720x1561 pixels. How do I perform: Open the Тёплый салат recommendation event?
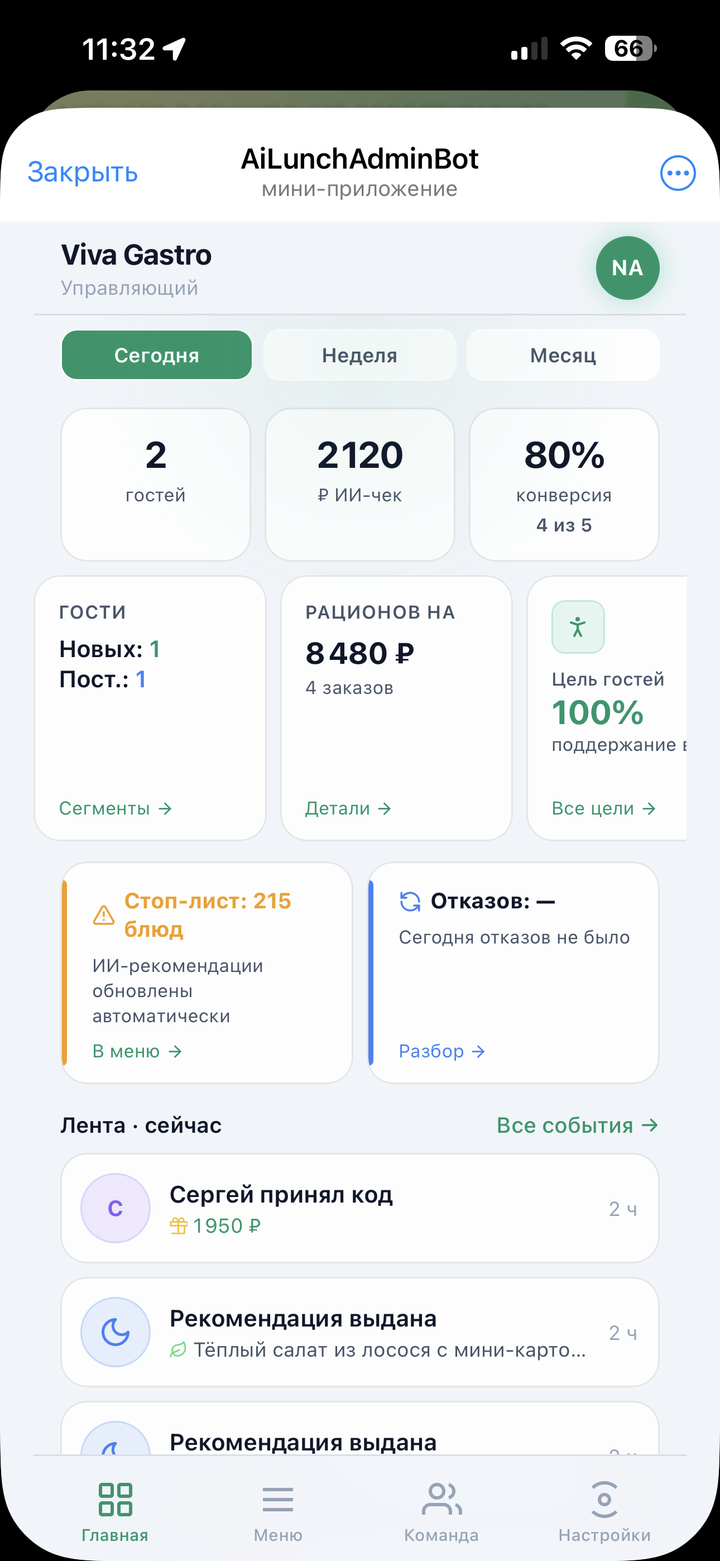tap(360, 1333)
